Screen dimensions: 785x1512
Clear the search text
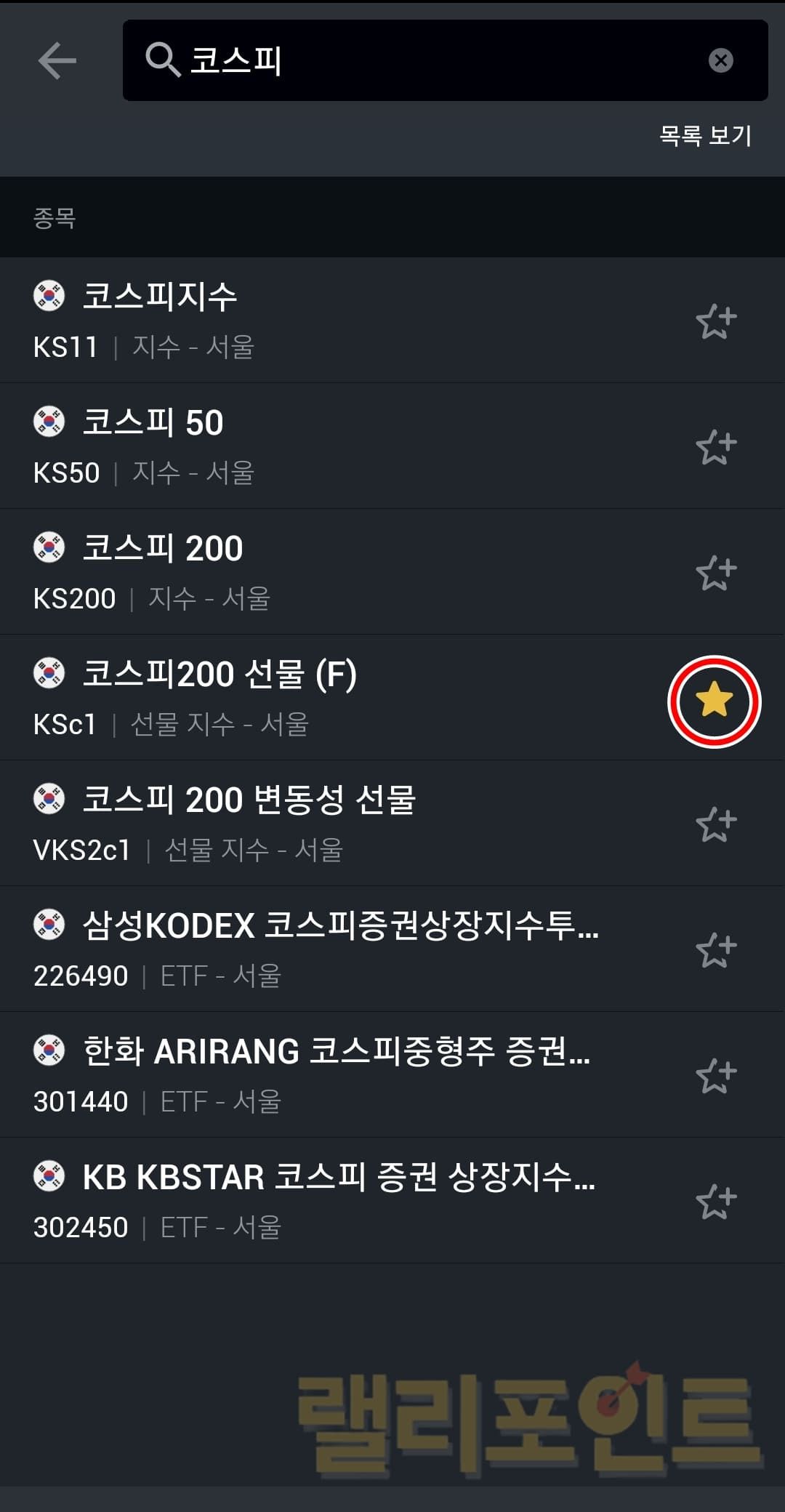coord(720,60)
